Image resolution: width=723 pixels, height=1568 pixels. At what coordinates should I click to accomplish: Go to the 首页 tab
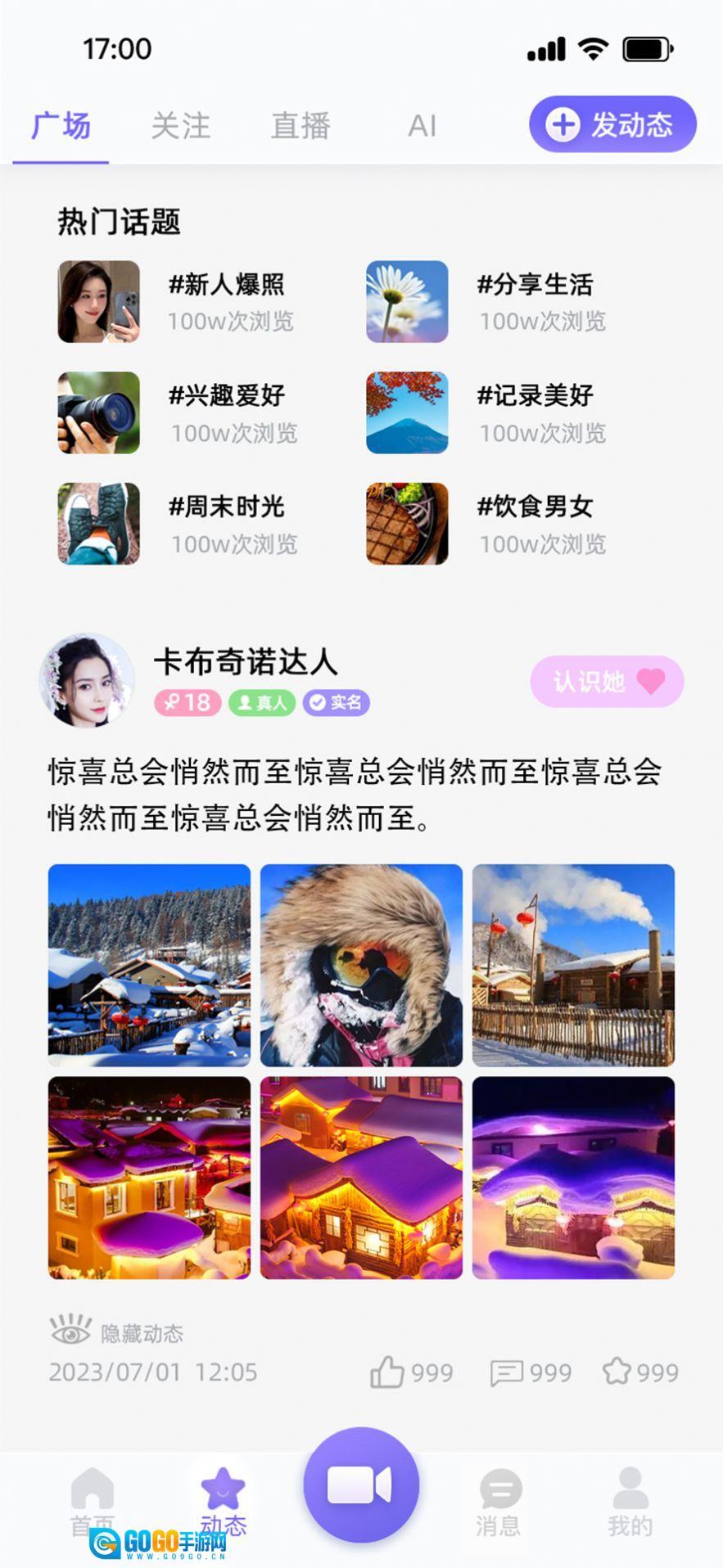[x=92, y=1501]
